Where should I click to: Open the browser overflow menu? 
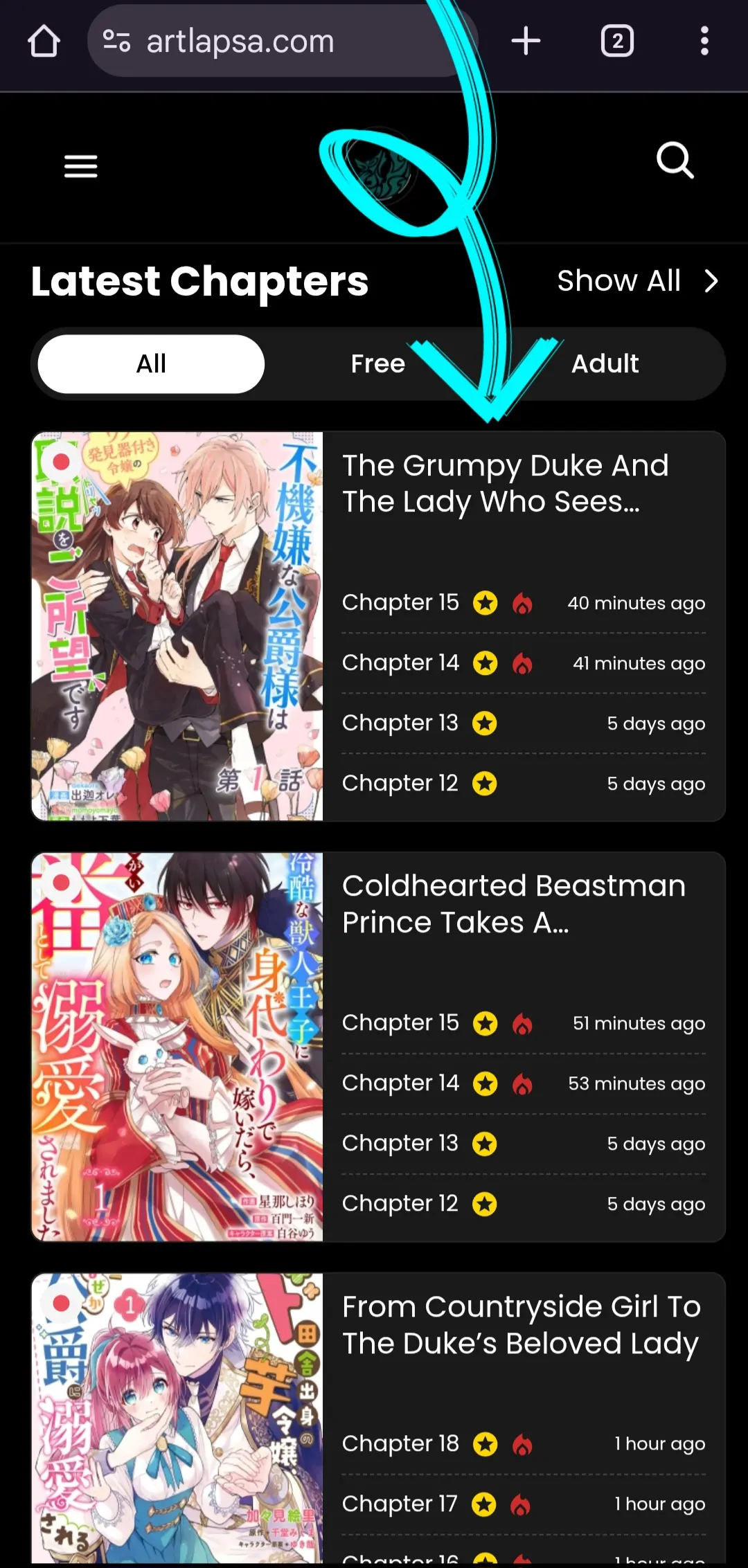[704, 41]
